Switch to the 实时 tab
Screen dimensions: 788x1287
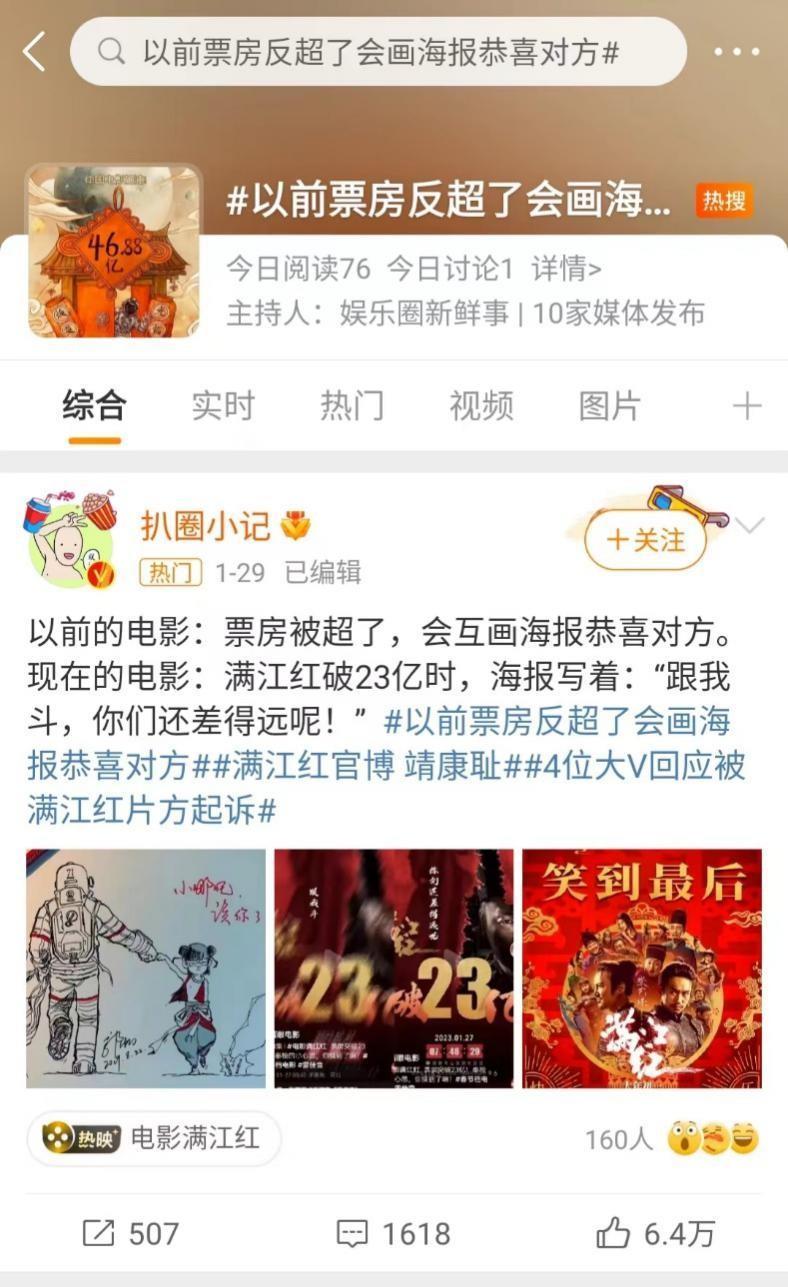point(223,406)
